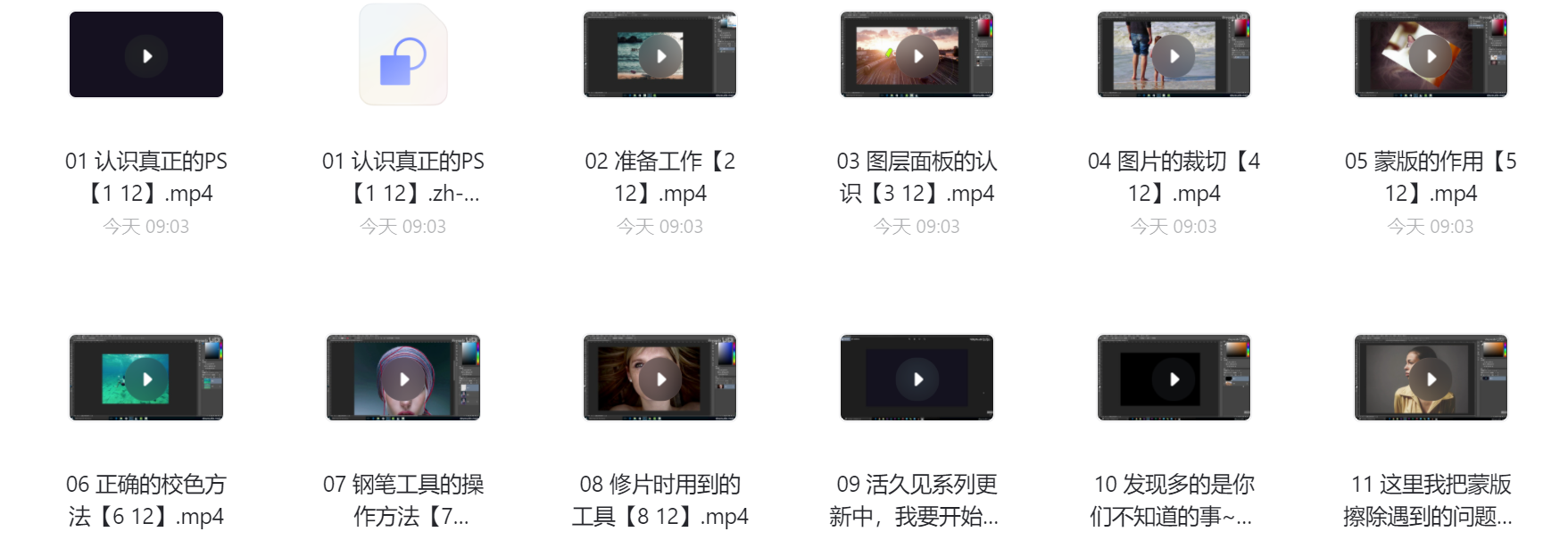Play video 06 正确的校色方法
The image size is (1568, 540).
pyautogui.click(x=146, y=378)
